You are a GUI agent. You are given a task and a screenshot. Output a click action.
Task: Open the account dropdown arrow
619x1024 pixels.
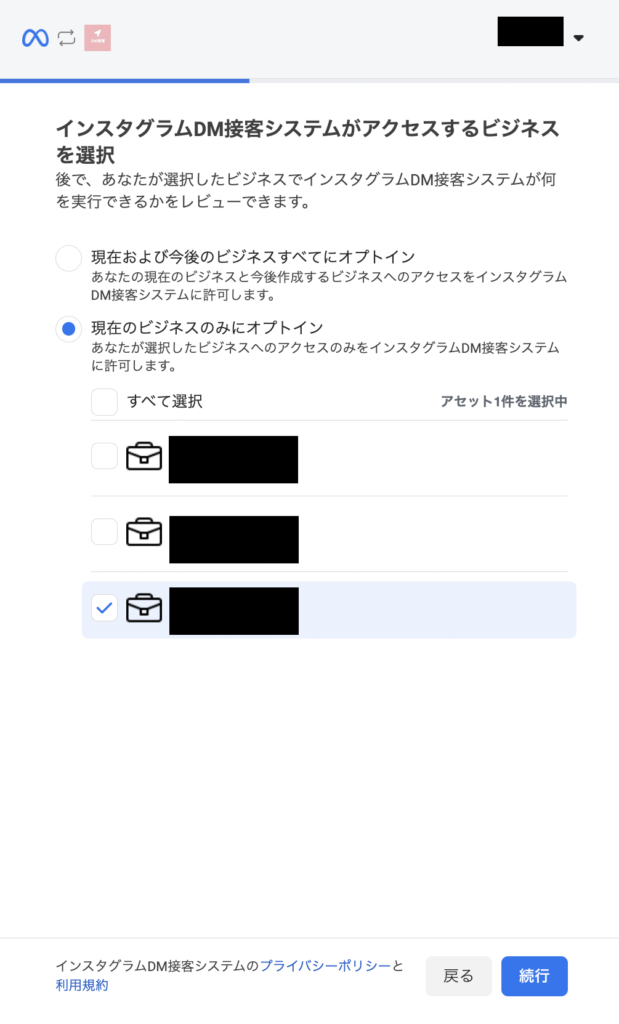click(578, 38)
